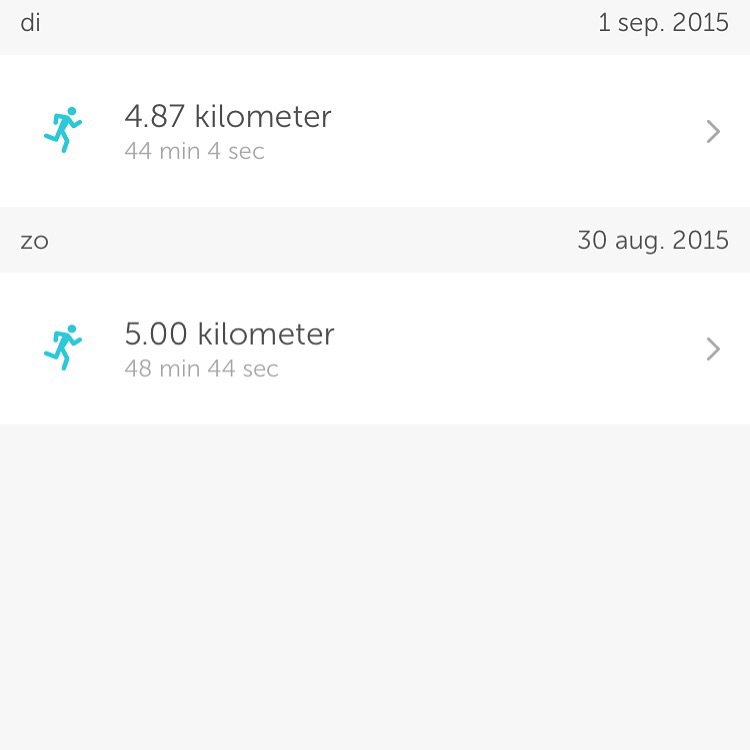This screenshot has width=750, height=750.
Task: Open the 5.00 kilometer run from 30 aug.
Action: (374, 348)
